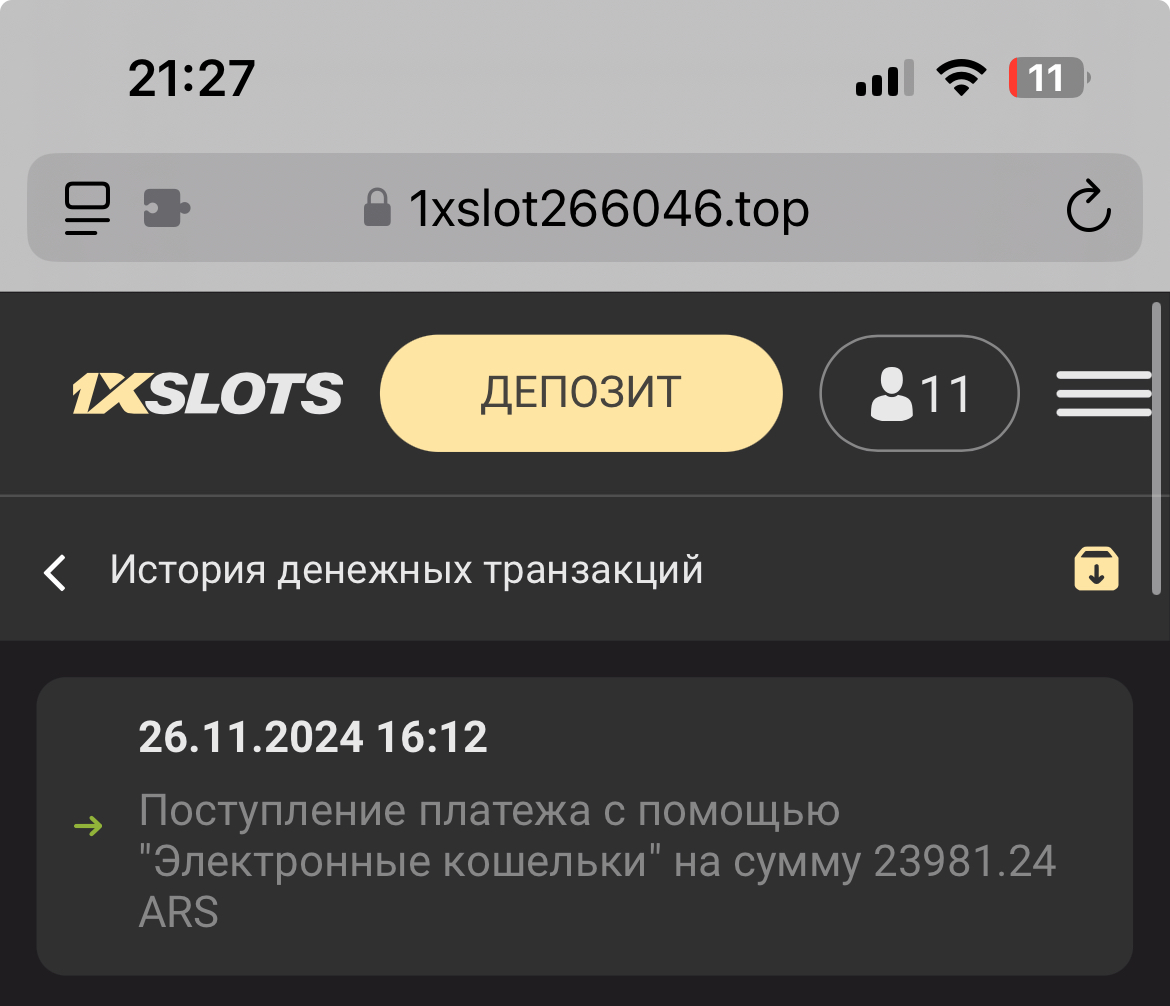Screen dimensions: 1170x1006
Task: Tap the ДЕПОЗИТ button
Action: click(x=581, y=393)
